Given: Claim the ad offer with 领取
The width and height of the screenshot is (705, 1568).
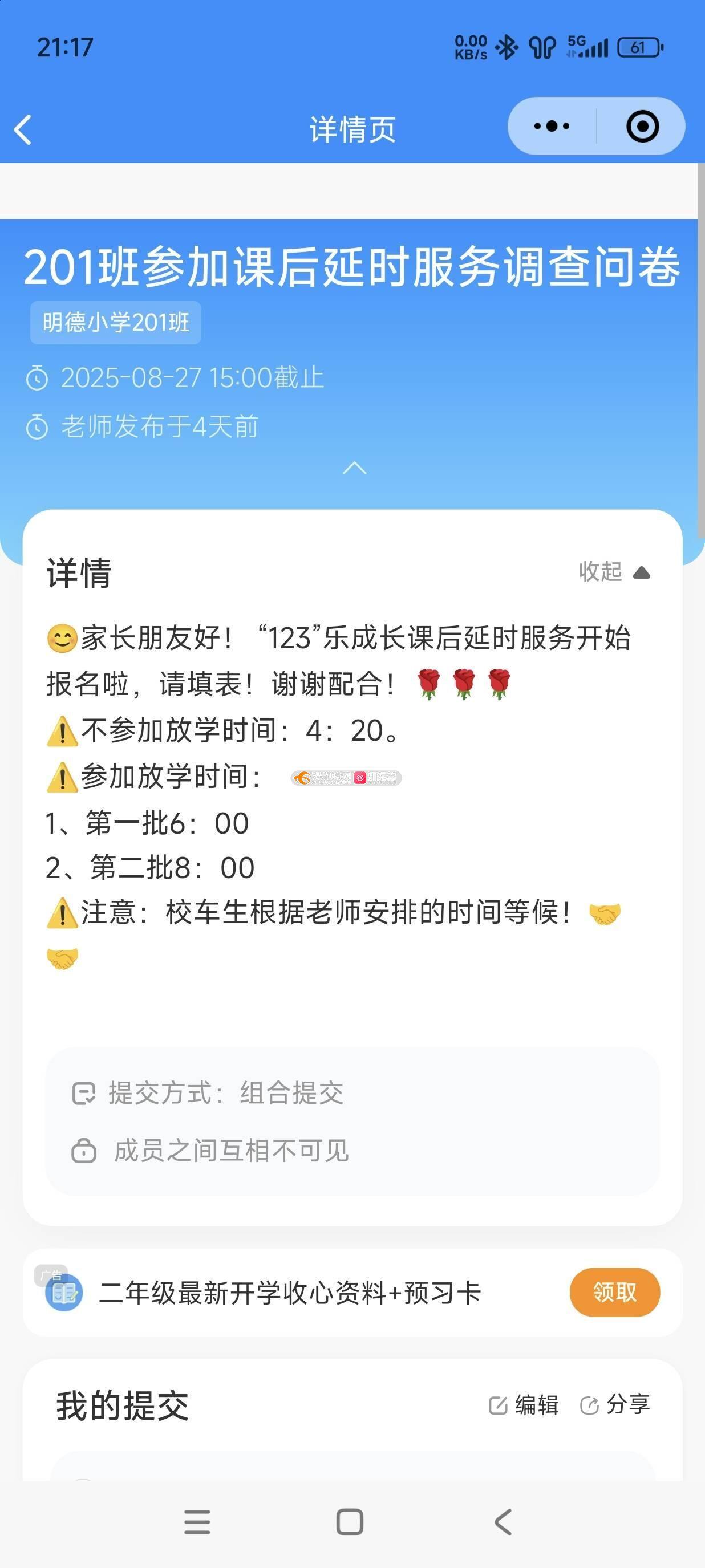Looking at the screenshot, I should click(614, 1291).
